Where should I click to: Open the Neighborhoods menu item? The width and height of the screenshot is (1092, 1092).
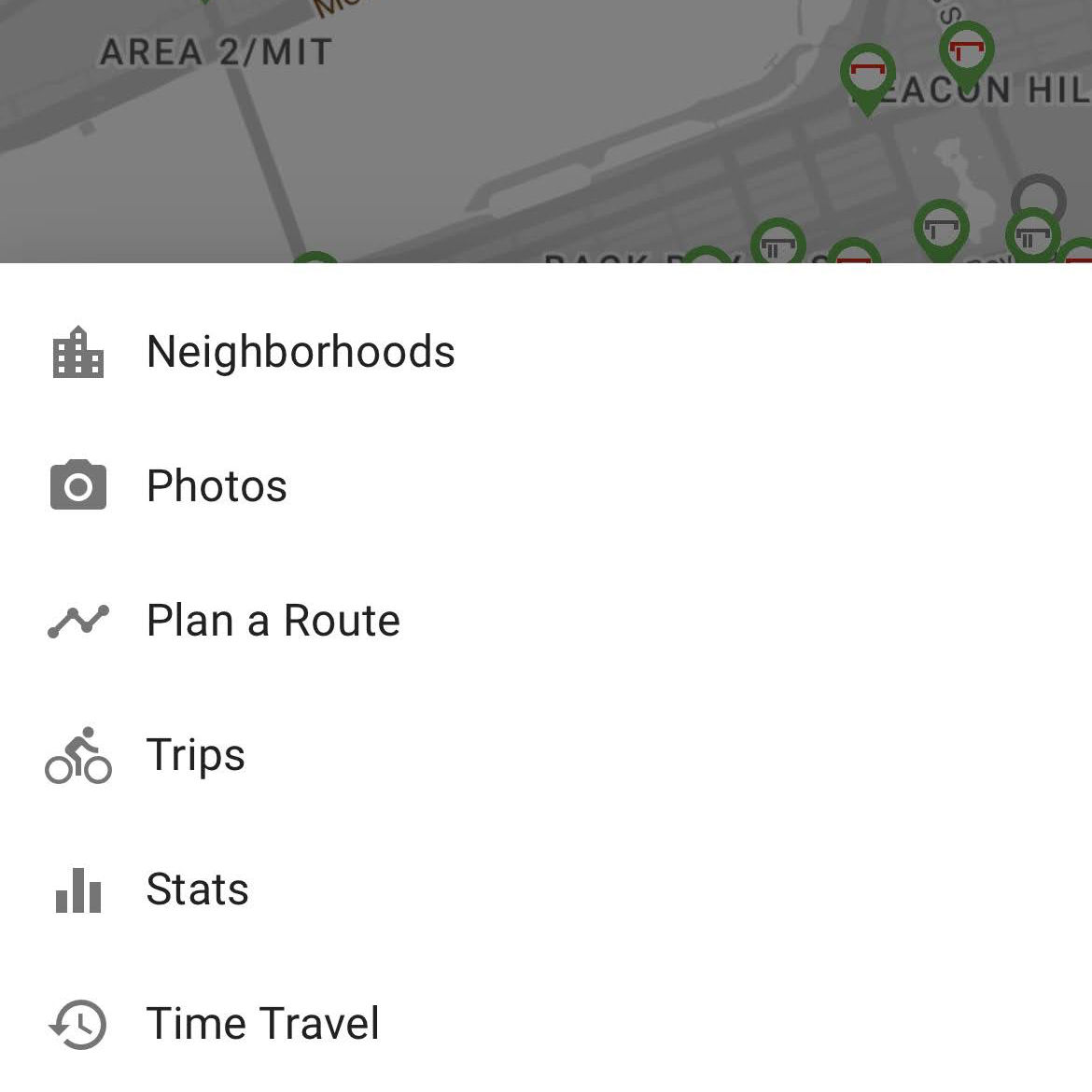[x=300, y=353]
